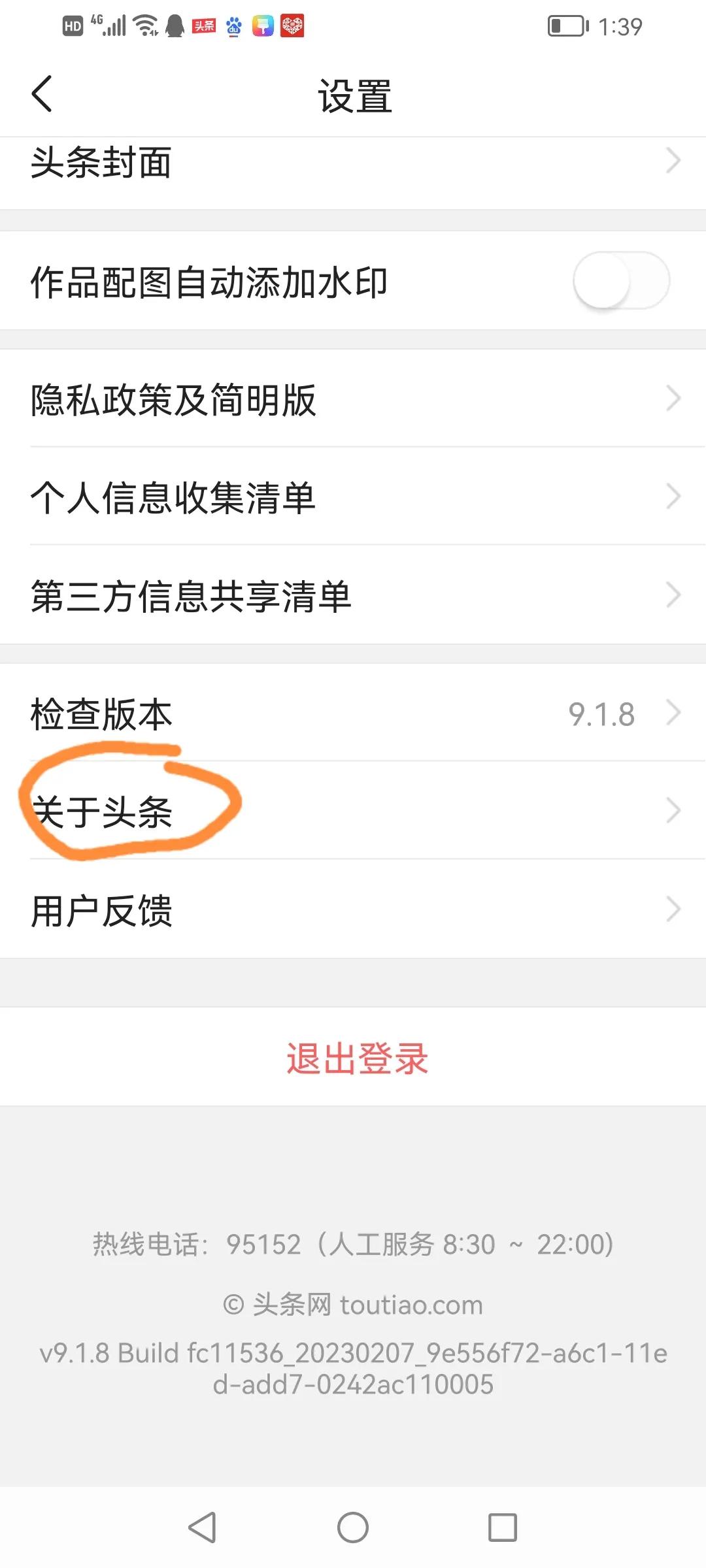The width and height of the screenshot is (706, 1568).
Task: Tap the HD indicator in the status bar
Action: [x=72, y=26]
